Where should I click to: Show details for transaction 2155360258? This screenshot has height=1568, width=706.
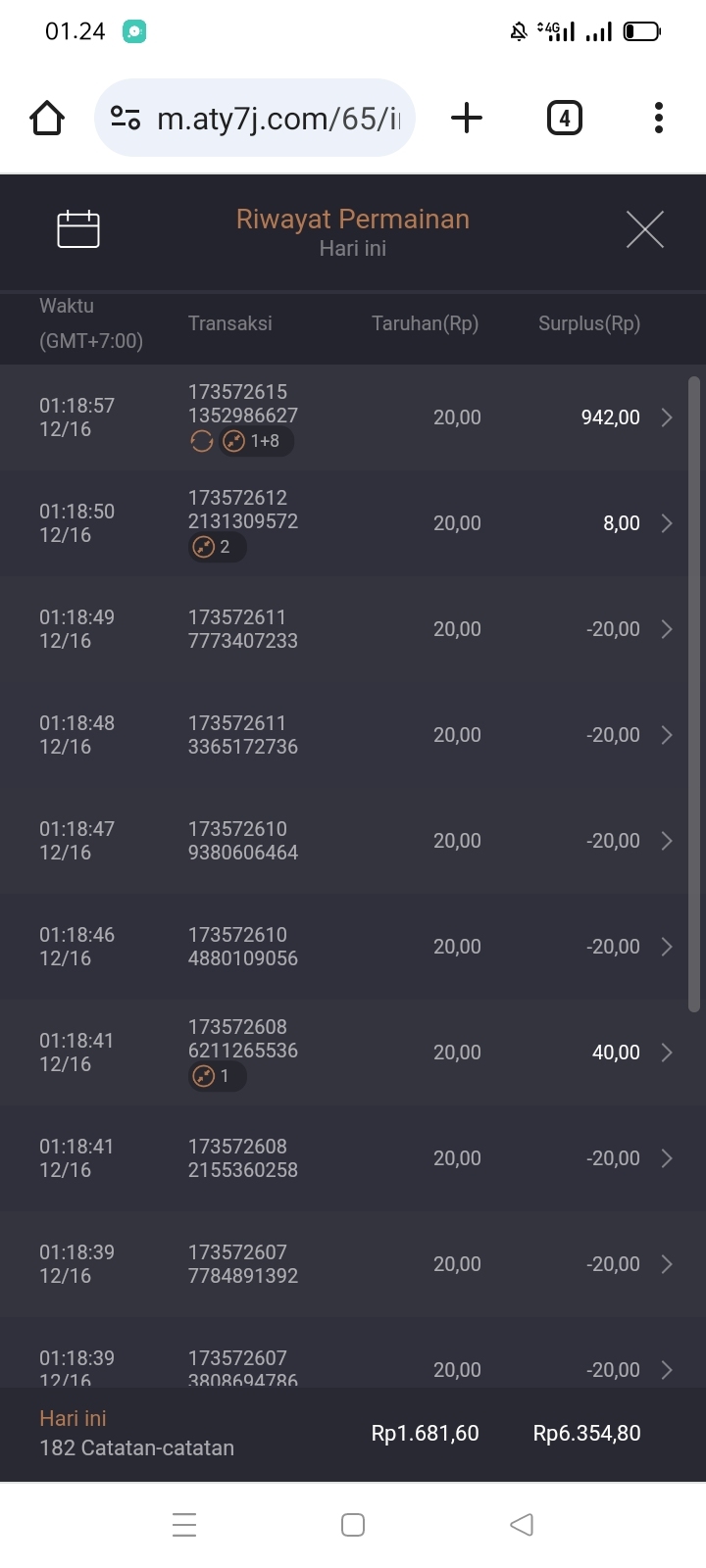(x=353, y=1158)
